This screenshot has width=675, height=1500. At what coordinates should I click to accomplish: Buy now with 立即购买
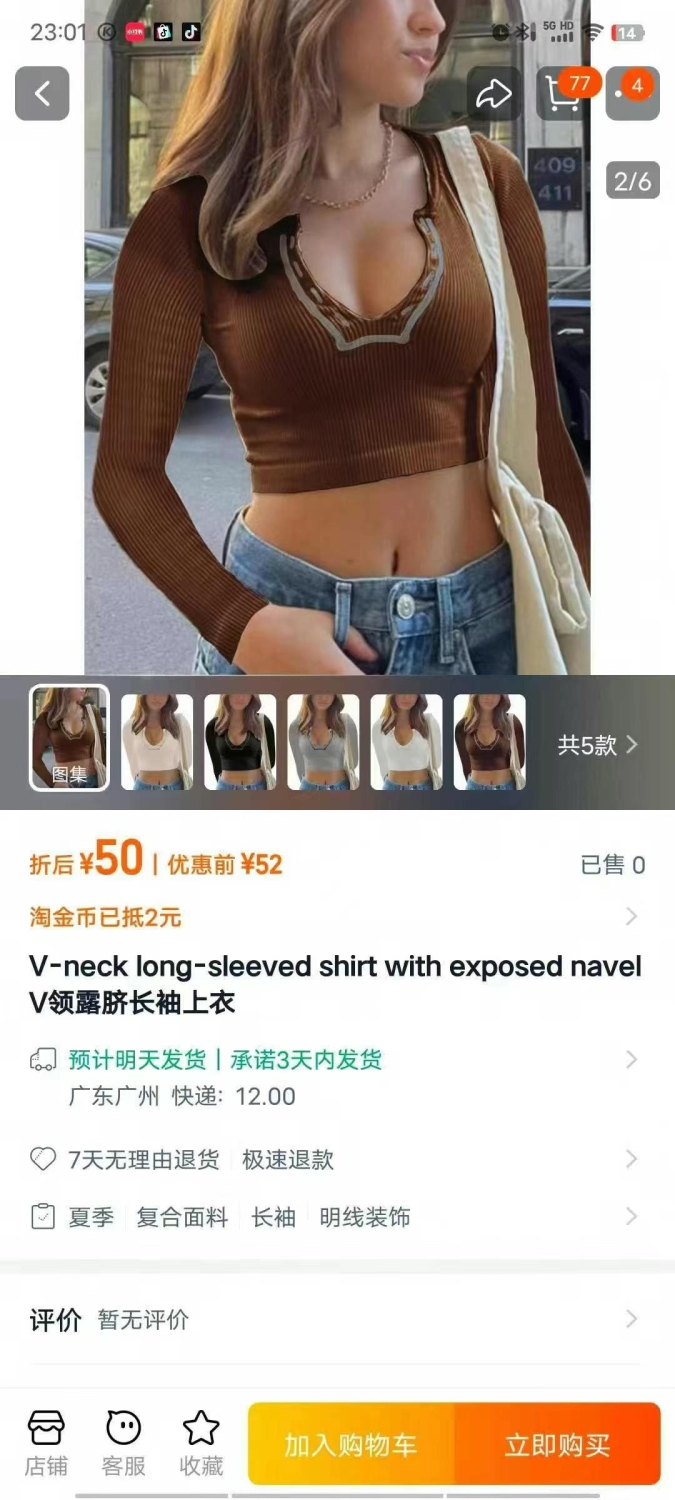pos(558,1444)
